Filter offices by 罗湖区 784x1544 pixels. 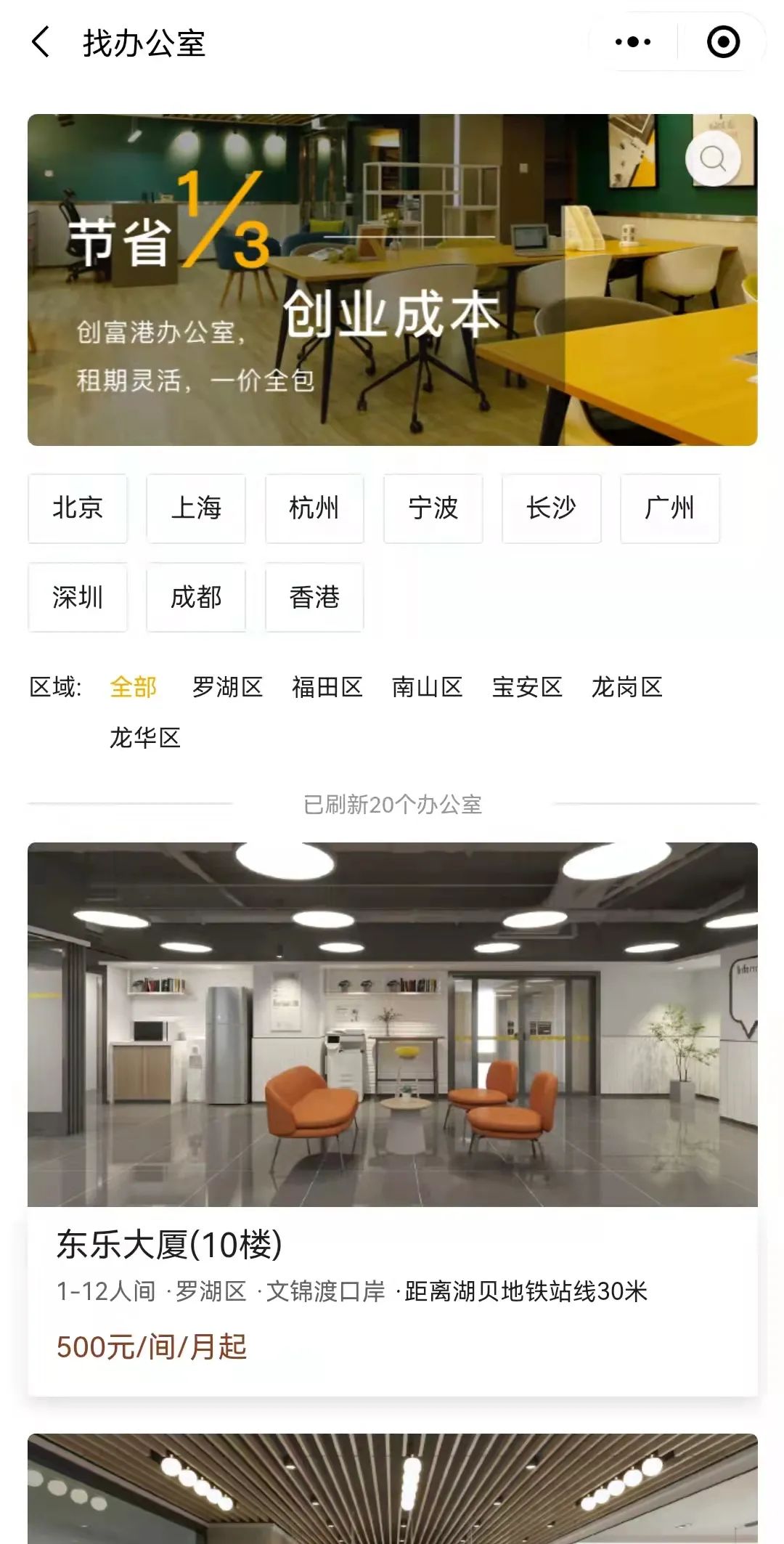[x=227, y=687]
